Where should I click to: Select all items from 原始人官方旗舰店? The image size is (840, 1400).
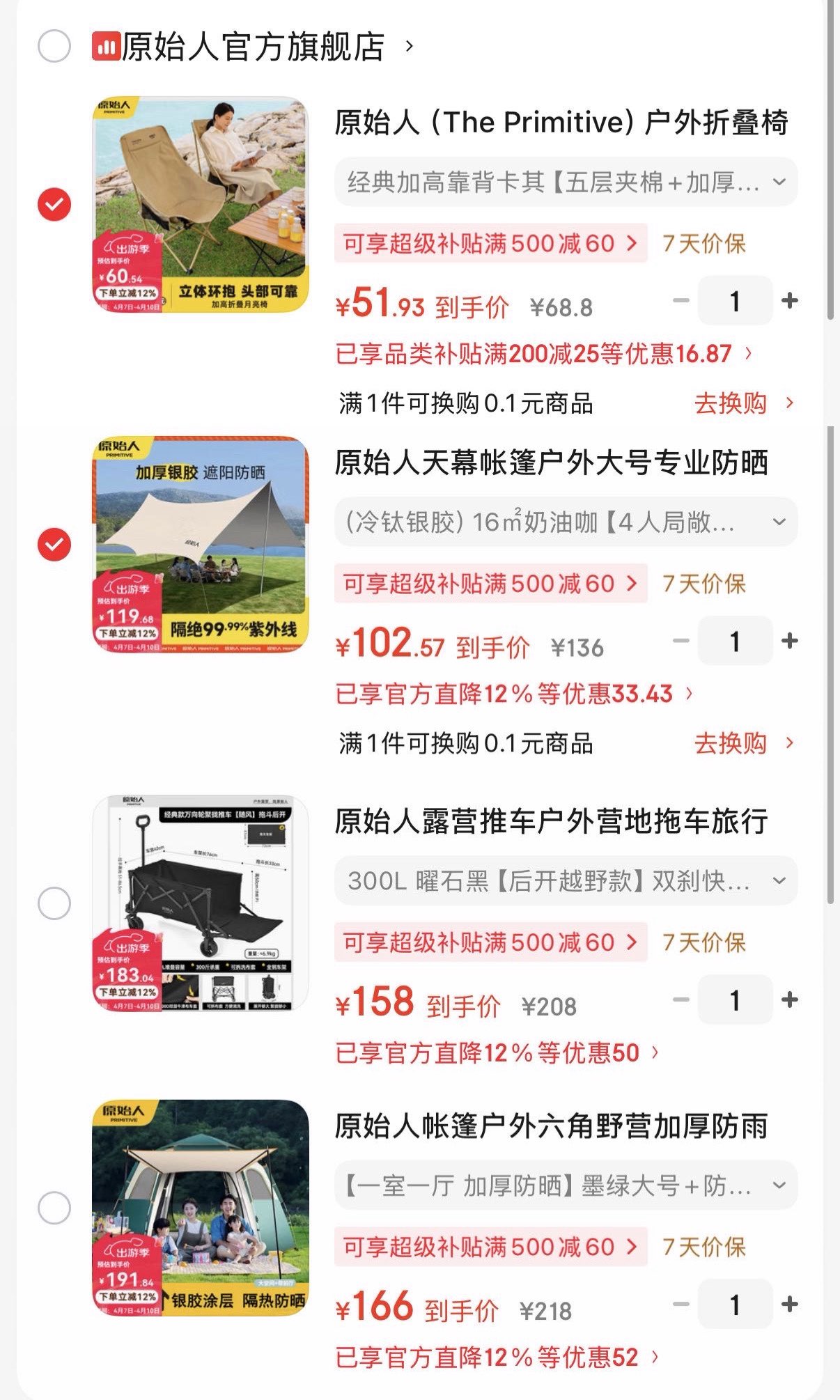tap(54, 47)
